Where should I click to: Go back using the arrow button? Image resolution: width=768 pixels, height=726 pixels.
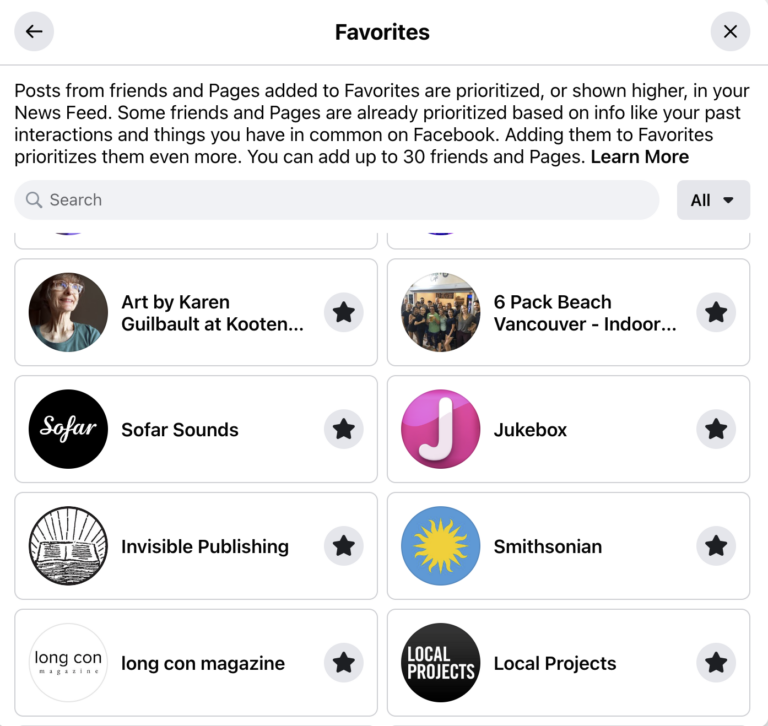click(x=34, y=32)
